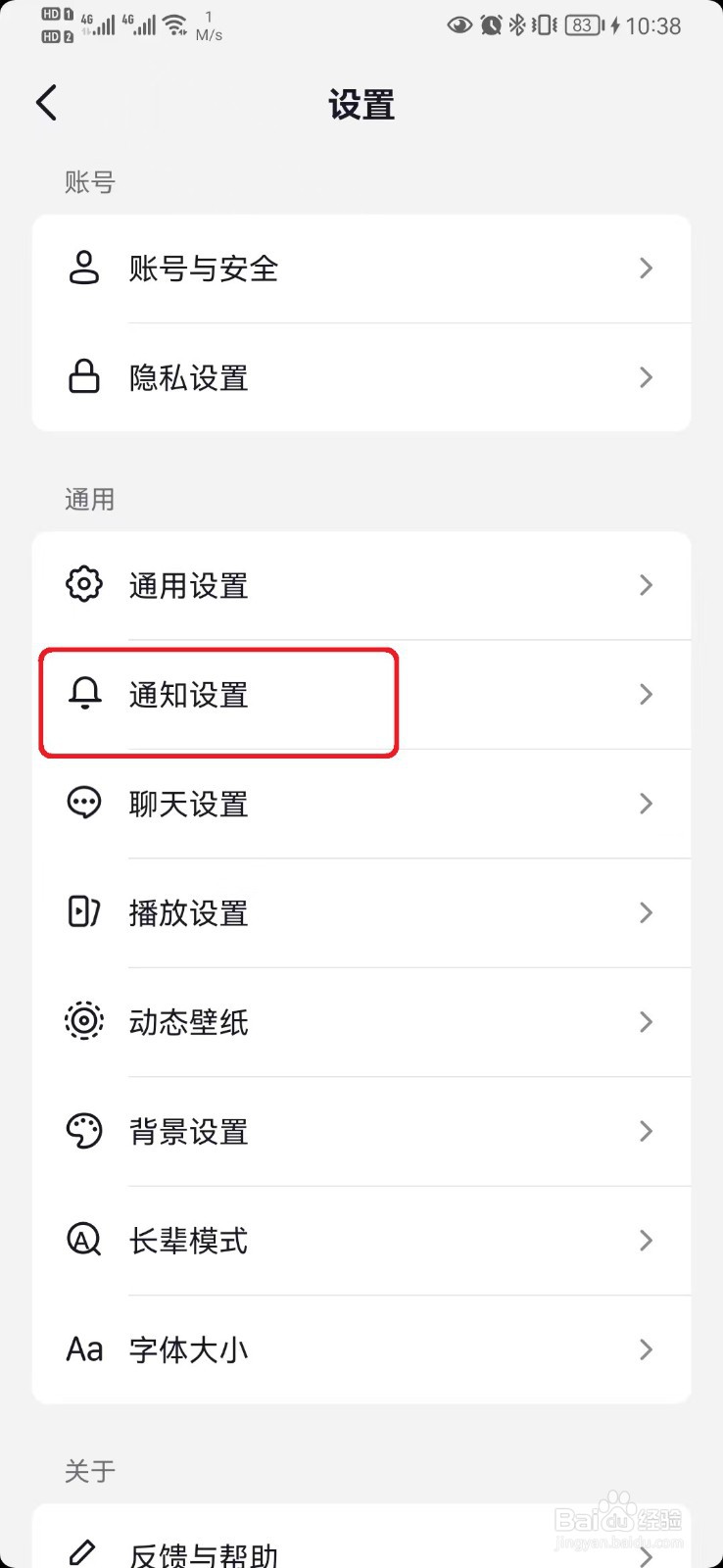Open 通知设置 via its chevron arrow
This screenshot has height=1568, width=723.
pos(645,694)
